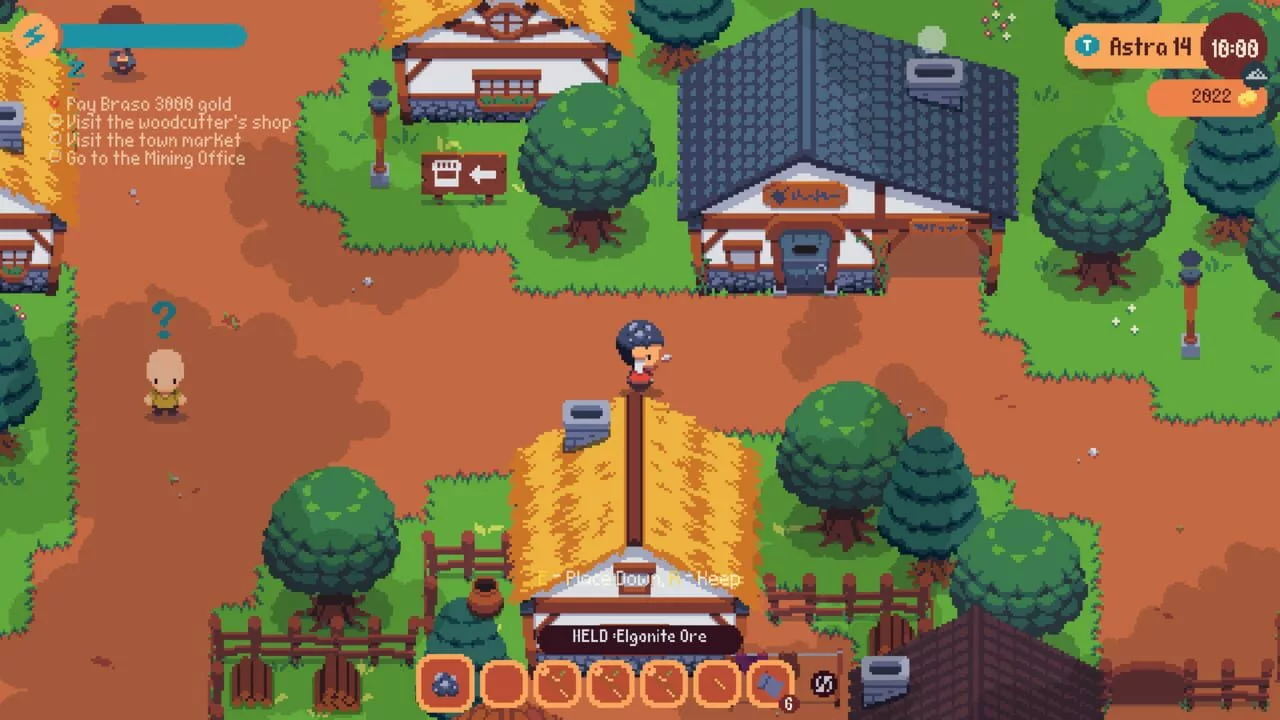1280x720 pixels.
Task: Select the Elganite Ore hotbar slot
Action: click(445, 684)
